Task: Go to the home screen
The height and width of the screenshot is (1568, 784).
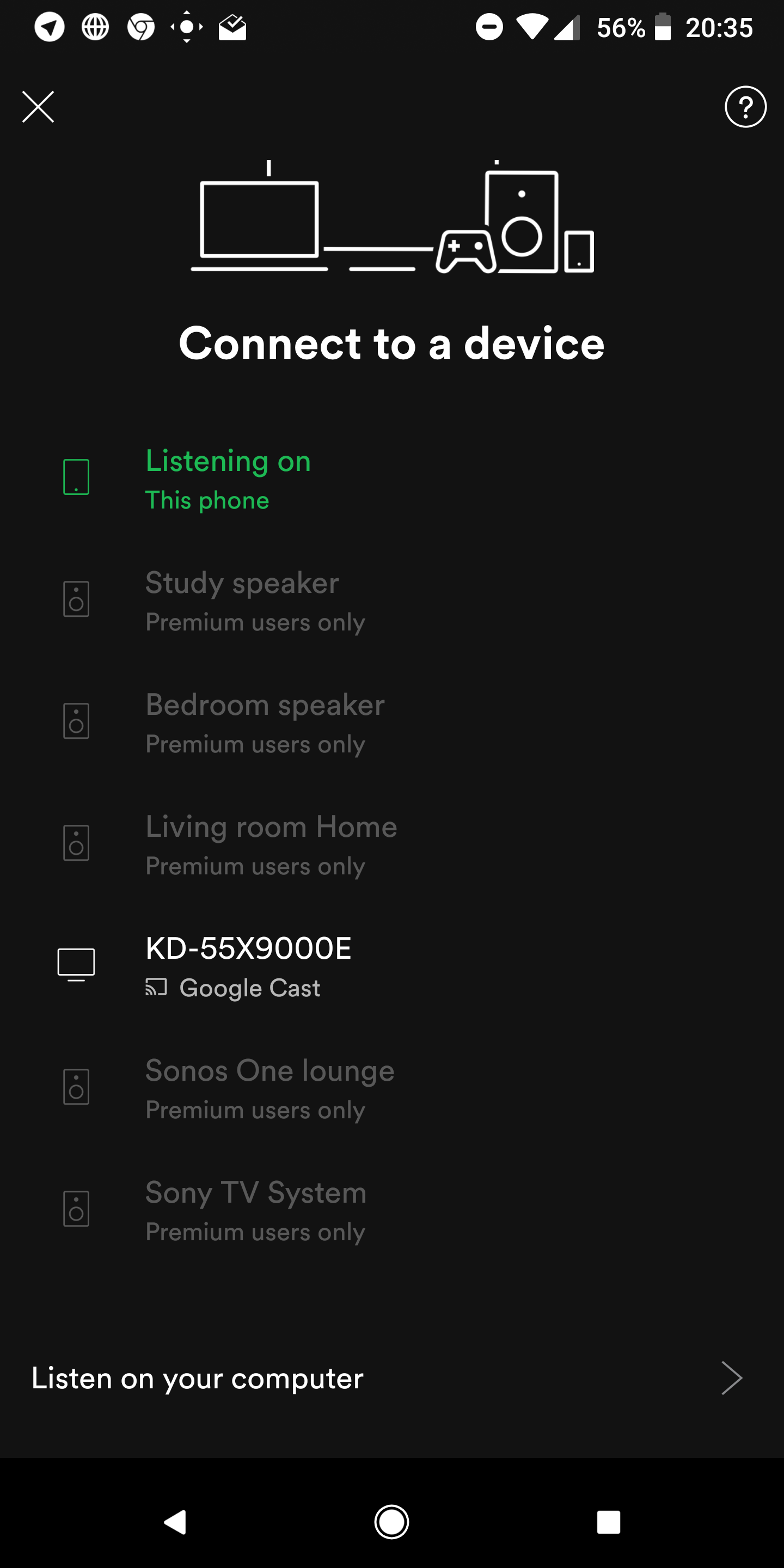Action: pos(391,1522)
